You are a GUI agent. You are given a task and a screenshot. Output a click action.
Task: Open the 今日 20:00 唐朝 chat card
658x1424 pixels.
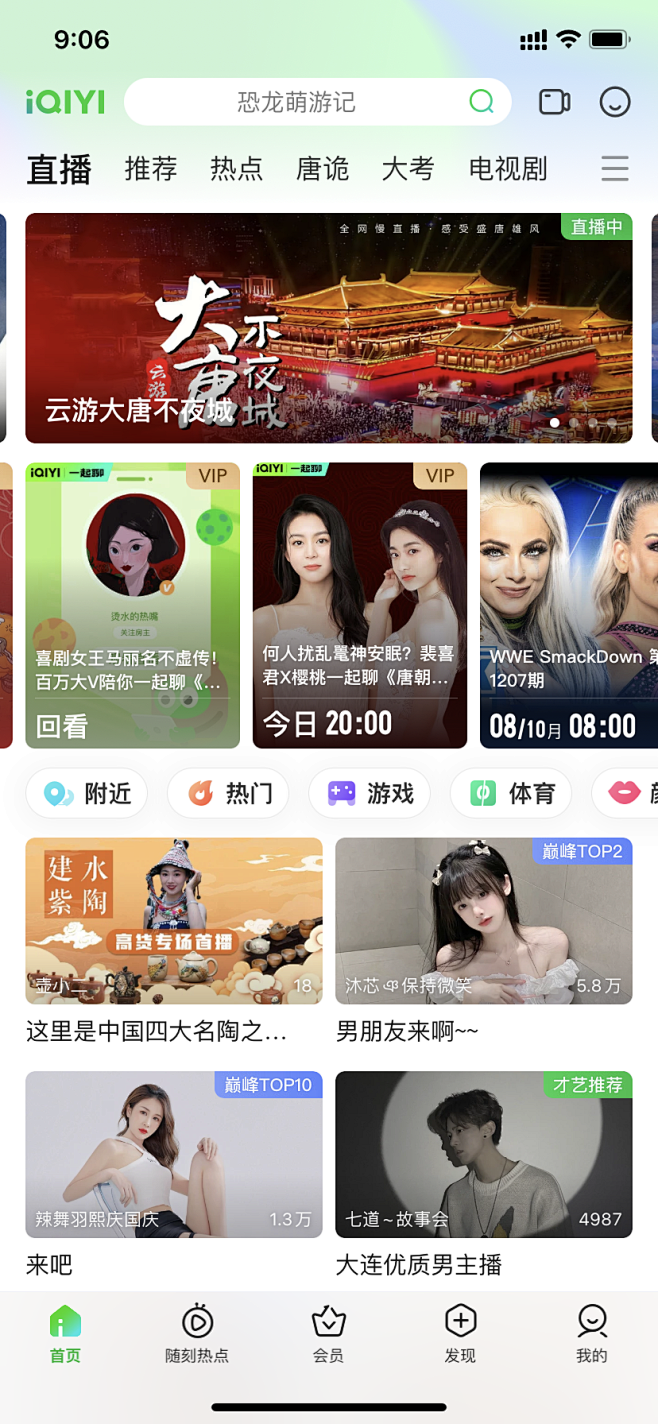point(360,605)
